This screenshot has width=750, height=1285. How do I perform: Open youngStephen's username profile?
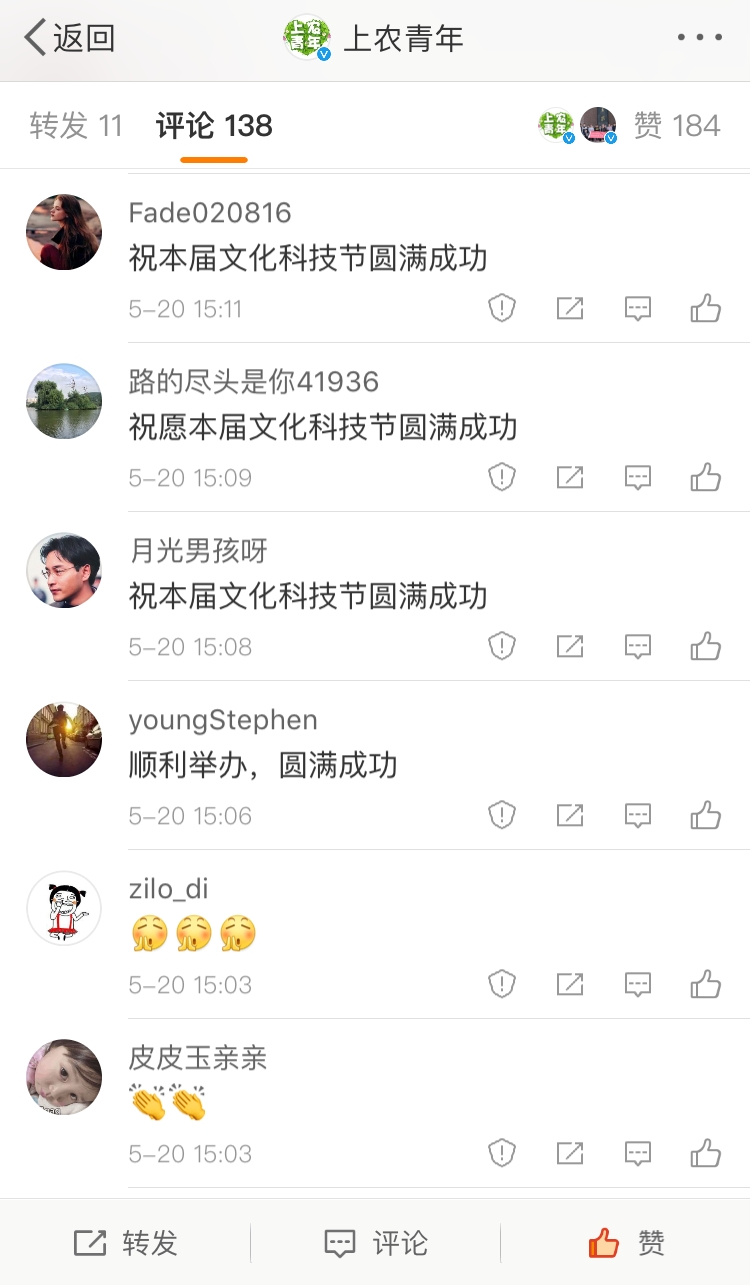click(x=223, y=720)
